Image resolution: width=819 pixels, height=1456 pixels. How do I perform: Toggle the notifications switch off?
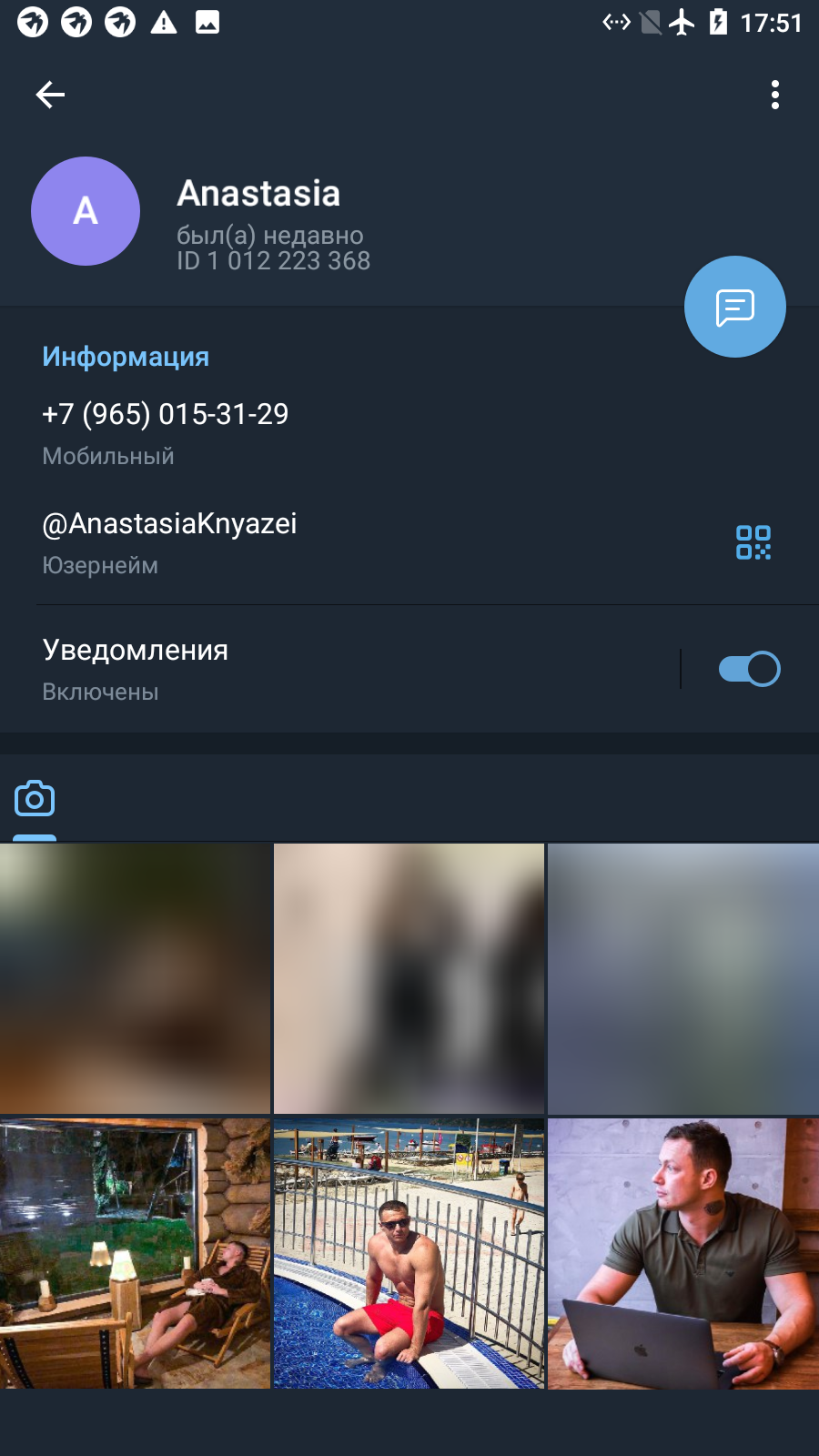click(749, 669)
